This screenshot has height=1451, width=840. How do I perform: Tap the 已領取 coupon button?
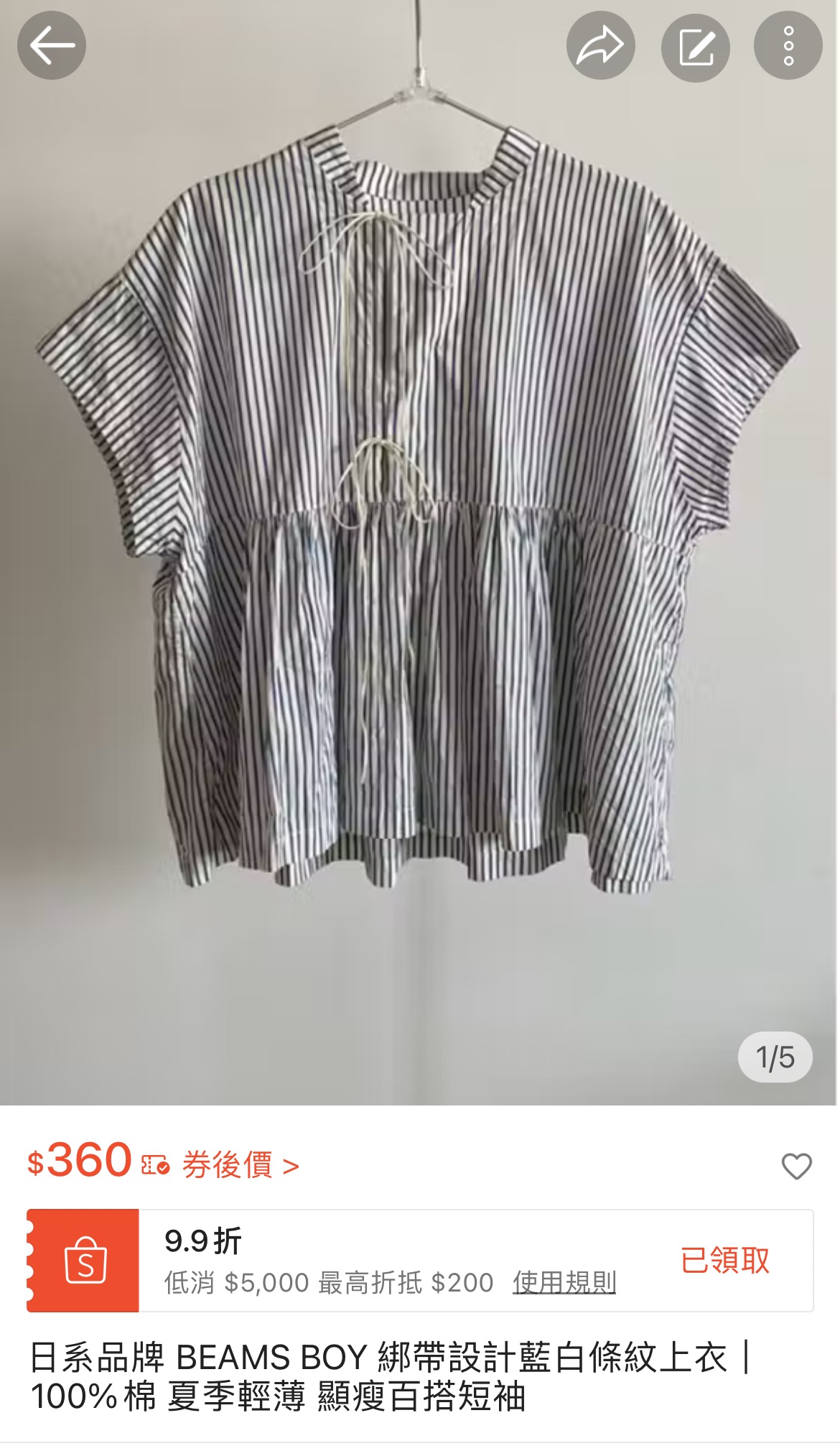pos(725,1261)
